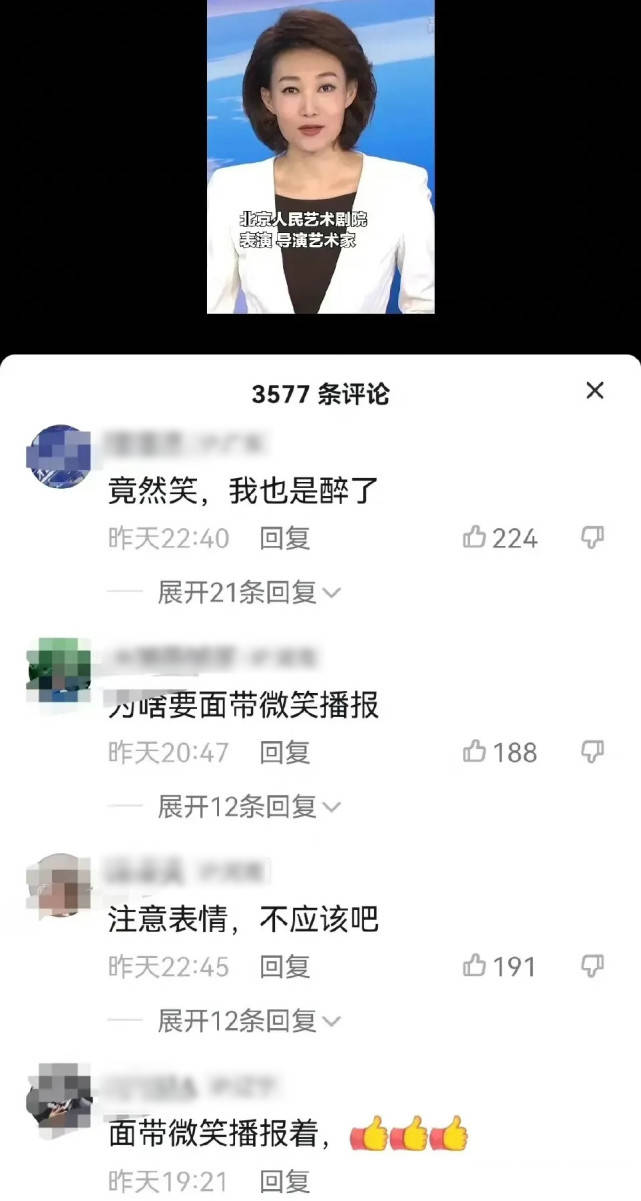This screenshot has height=1201, width=641.
Task: Dislike the comment 注意表情，不应该吧
Action: 592,966
